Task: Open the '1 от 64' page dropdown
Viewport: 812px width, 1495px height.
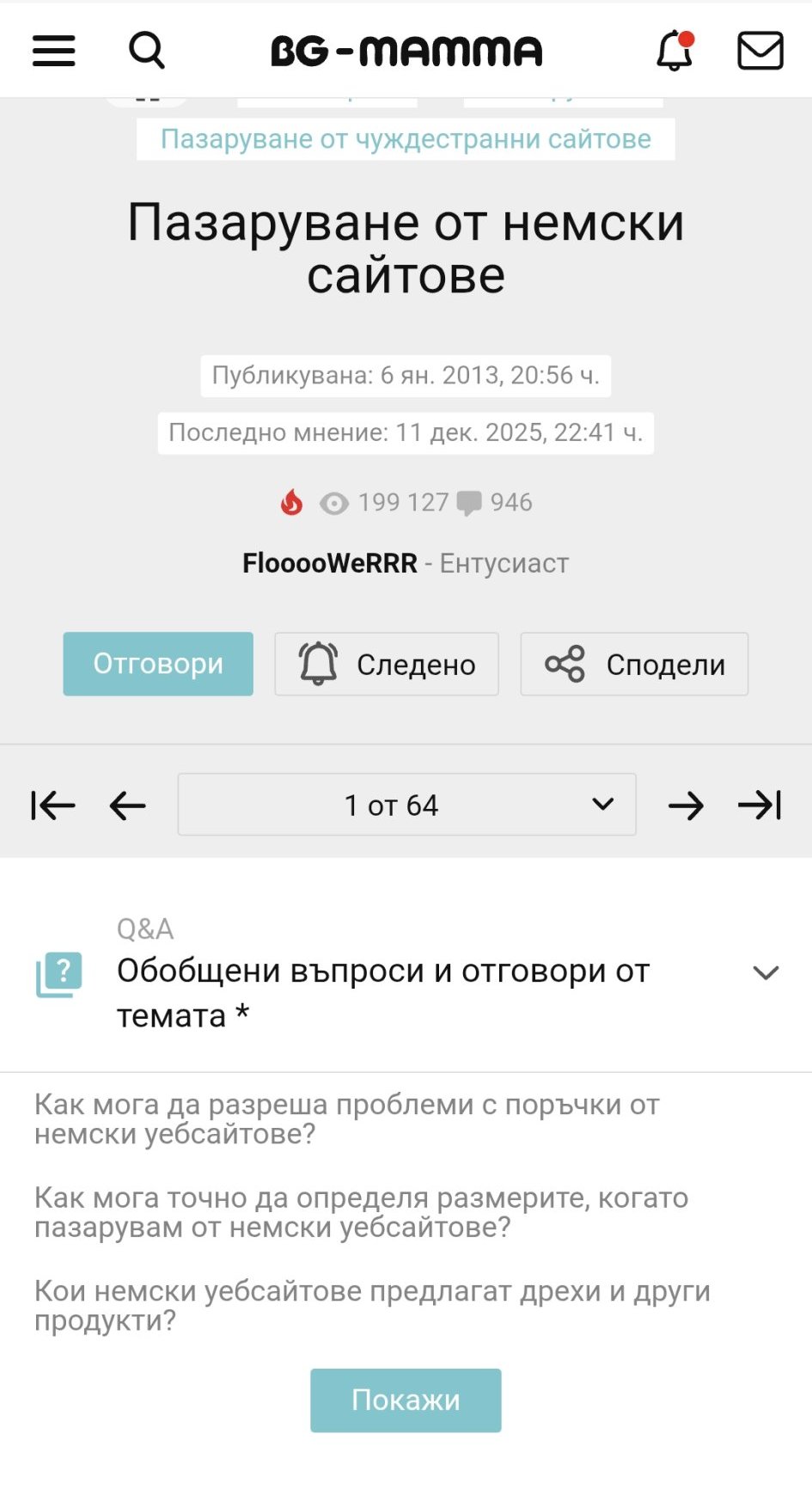Action: (406, 805)
